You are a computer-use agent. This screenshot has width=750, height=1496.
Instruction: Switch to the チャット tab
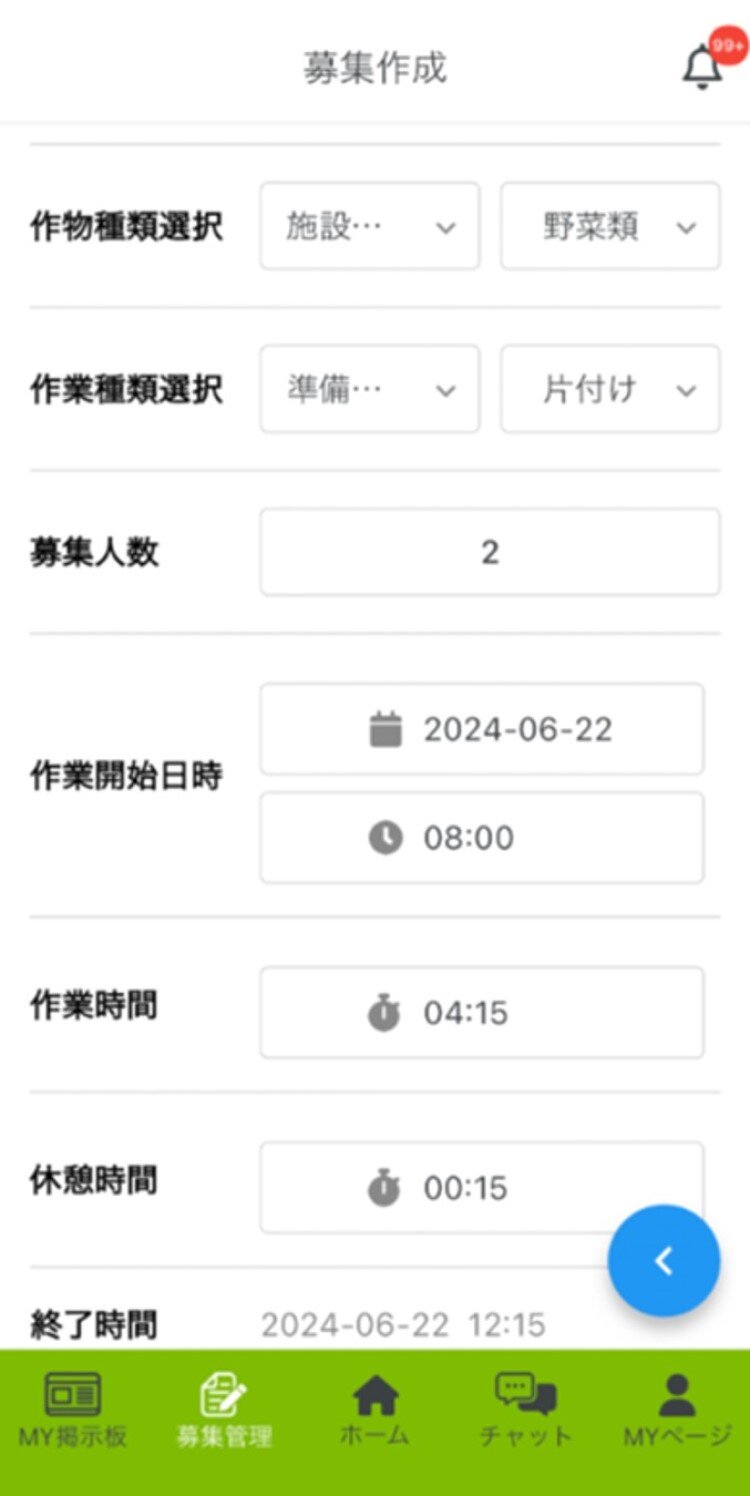[x=526, y=1411]
